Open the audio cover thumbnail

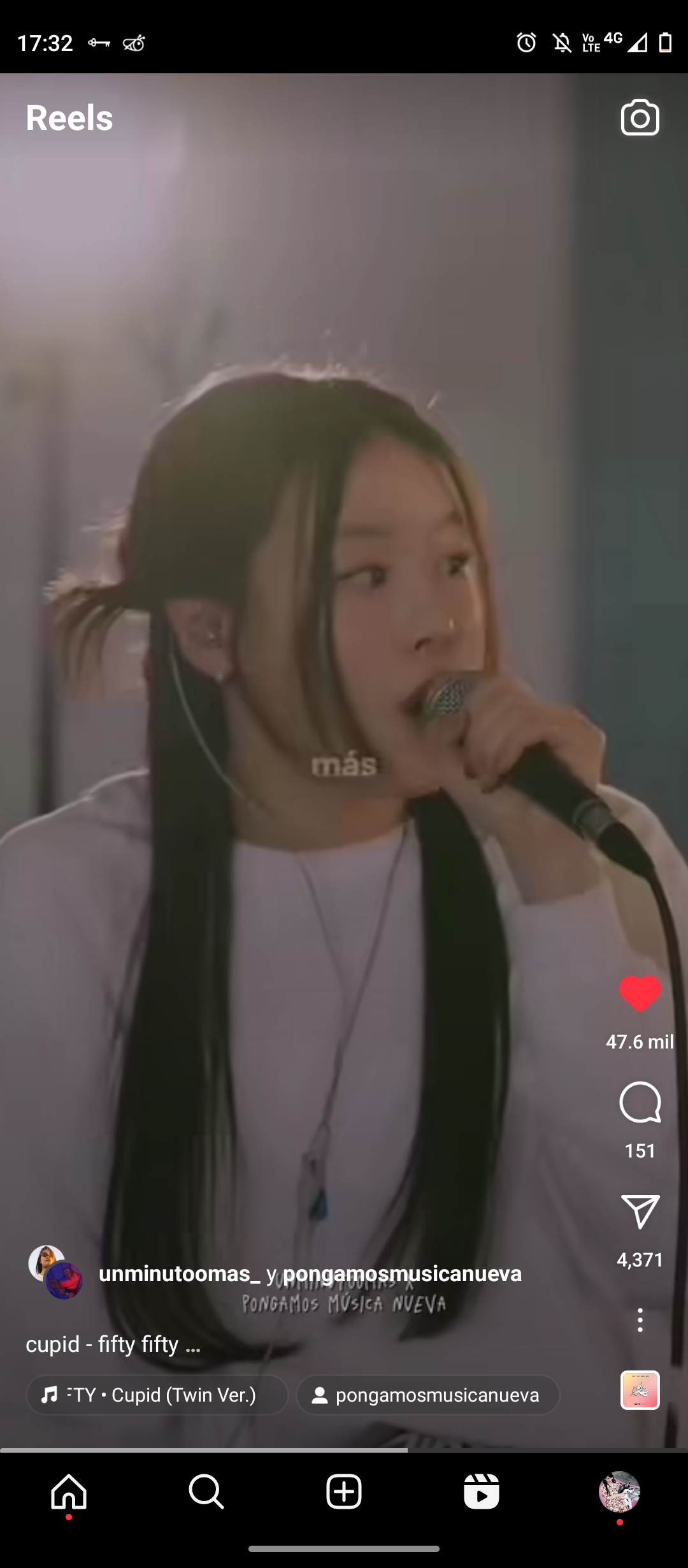click(x=640, y=1390)
